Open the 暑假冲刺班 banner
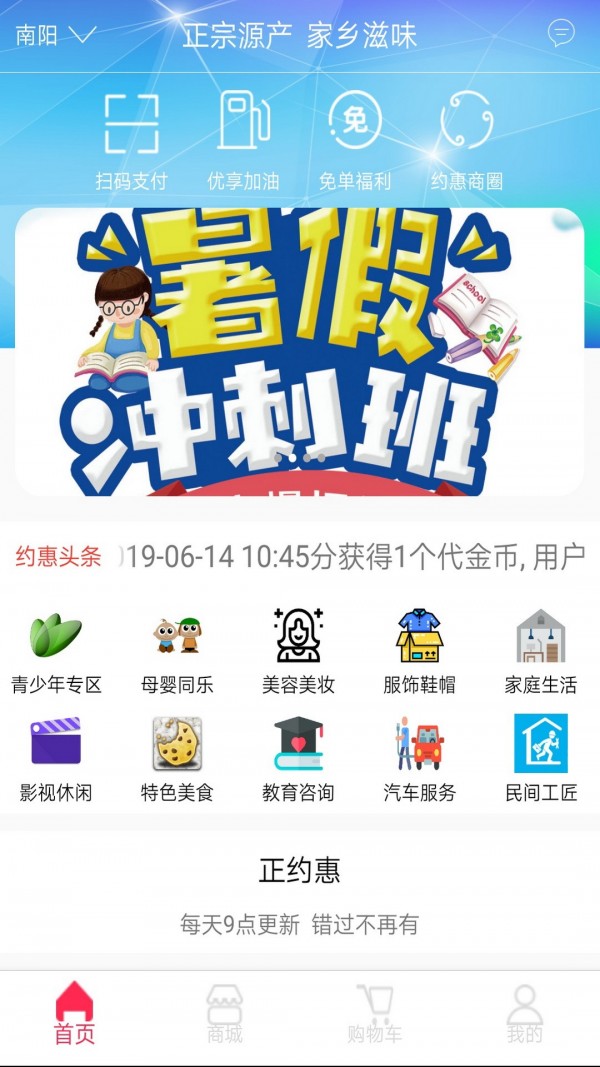The image size is (600, 1067). 299,351
